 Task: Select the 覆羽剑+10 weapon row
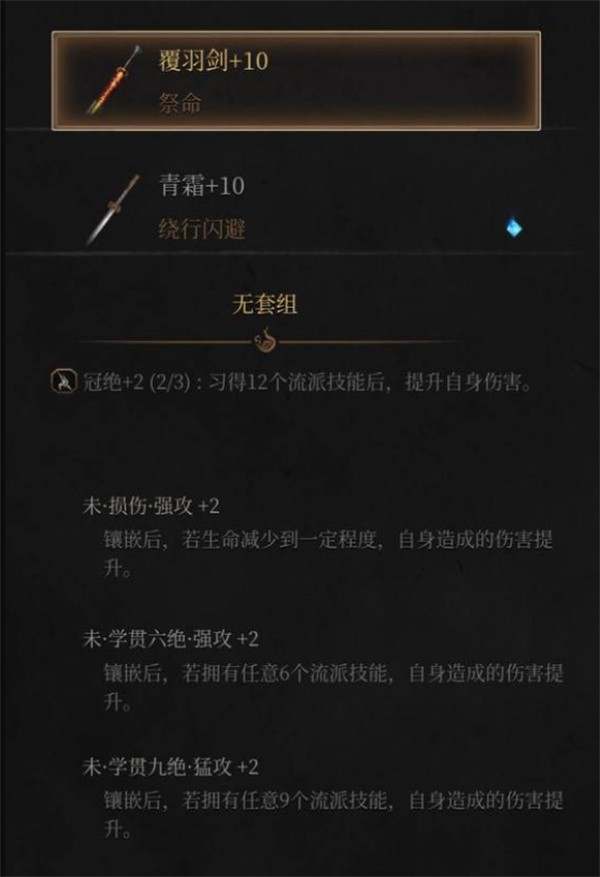296,80
